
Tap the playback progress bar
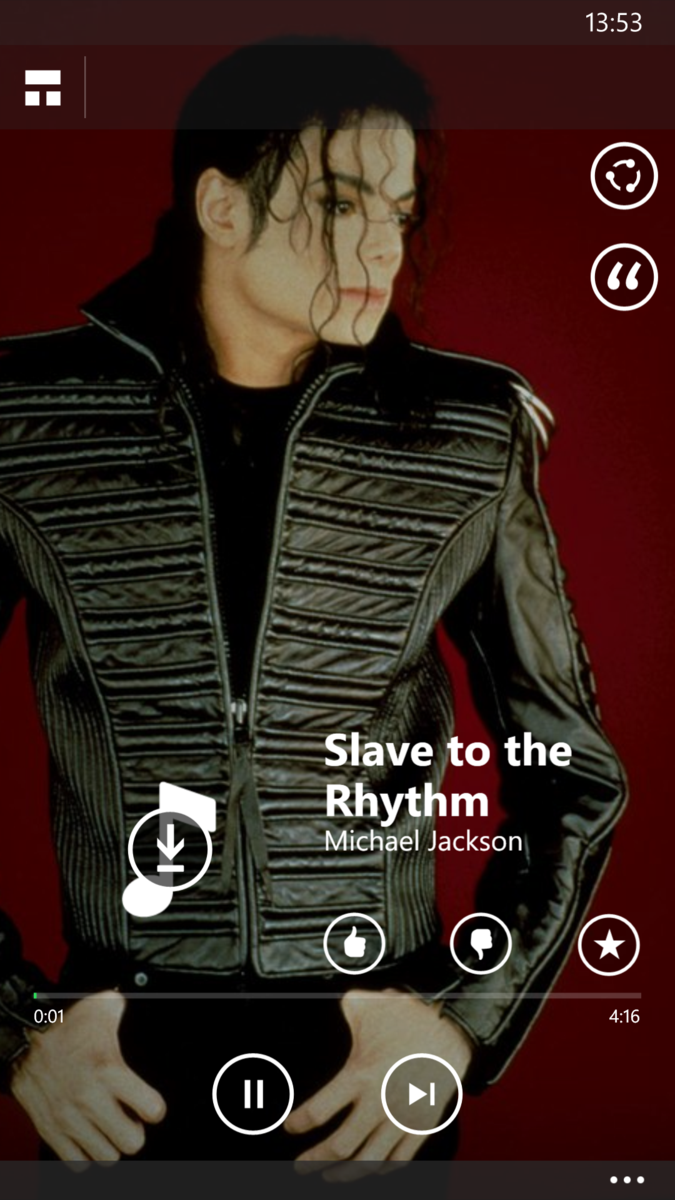click(x=337, y=996)
